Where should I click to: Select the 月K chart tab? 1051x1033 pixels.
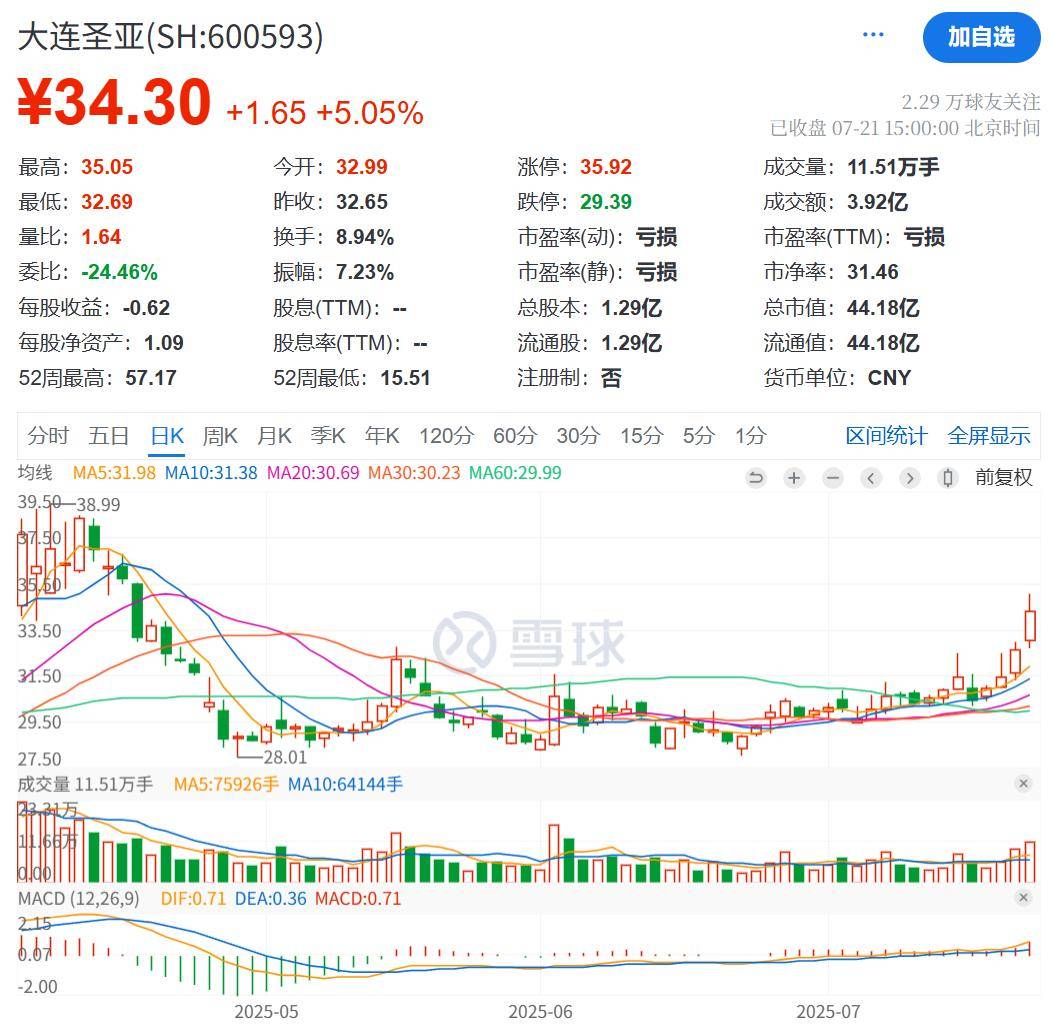click(x=274, y=436)
